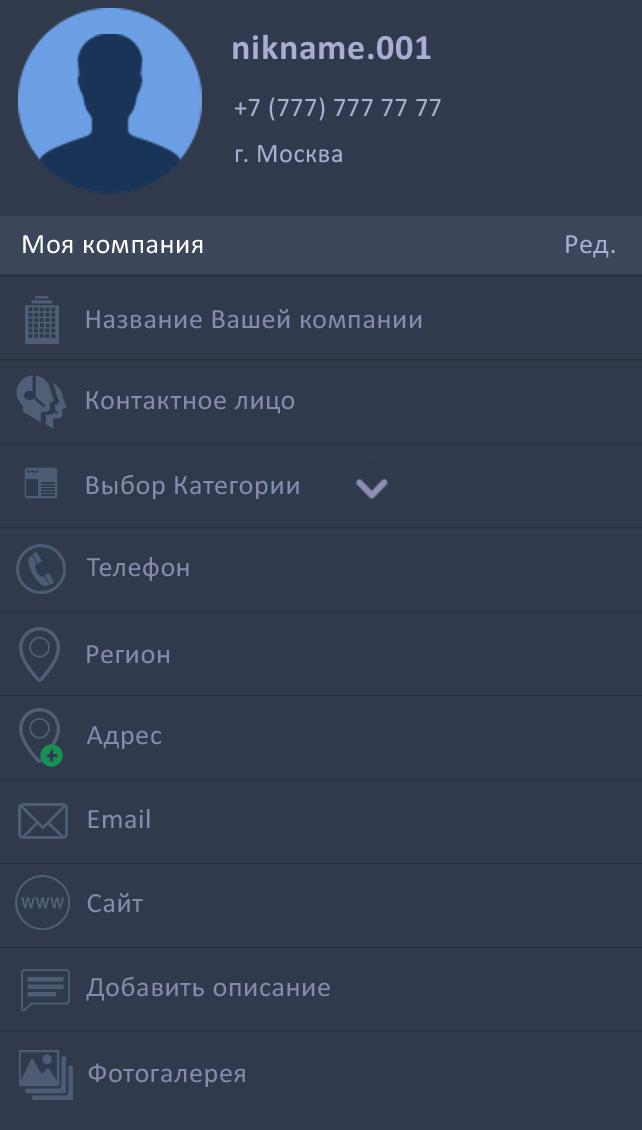Tap the Телефон field
642x1130 pixels.
click(x=138, y=568)
